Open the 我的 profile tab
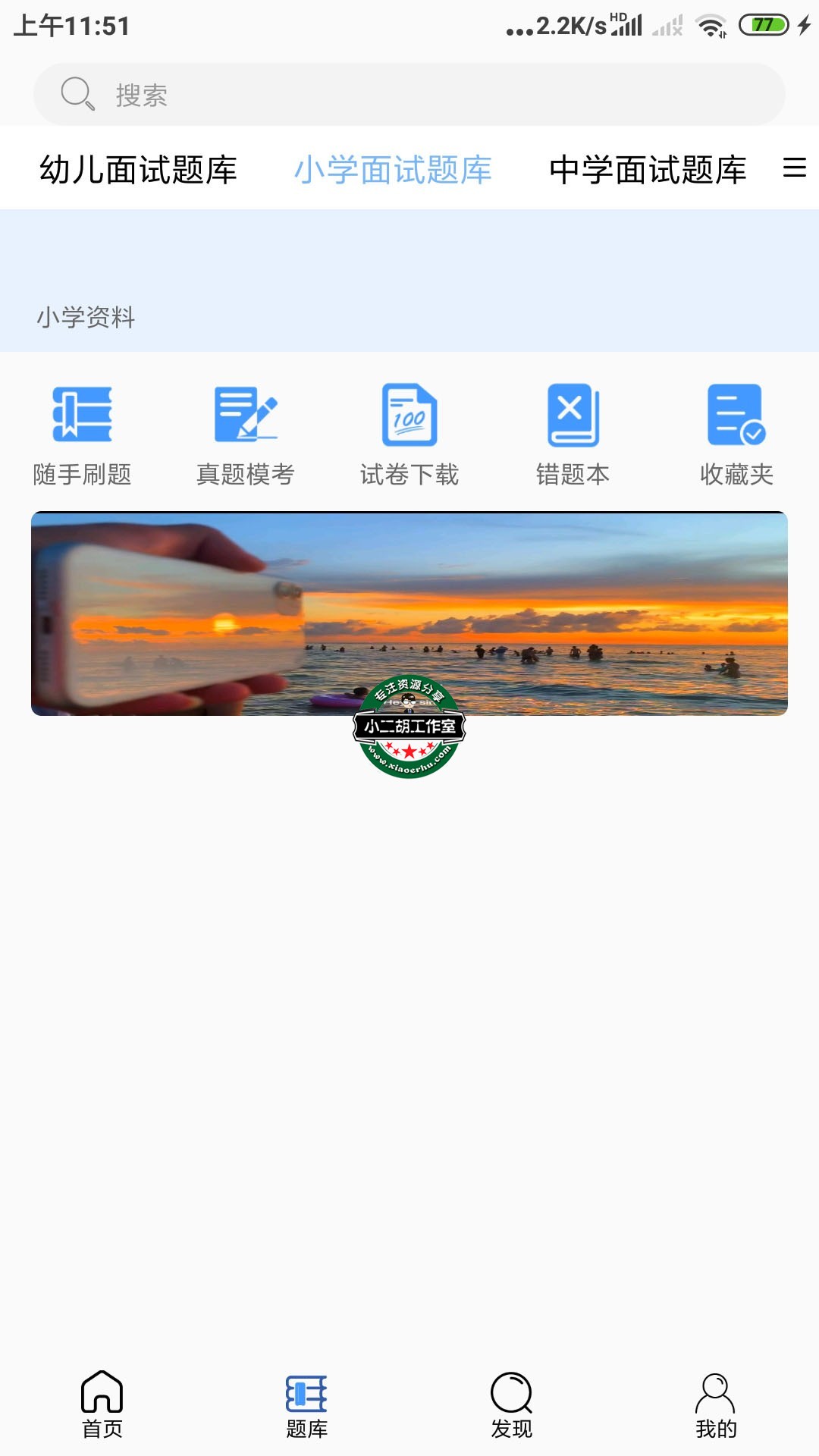The width and height of the screenshot is (819, 1456). click(x=716, y=1404)
